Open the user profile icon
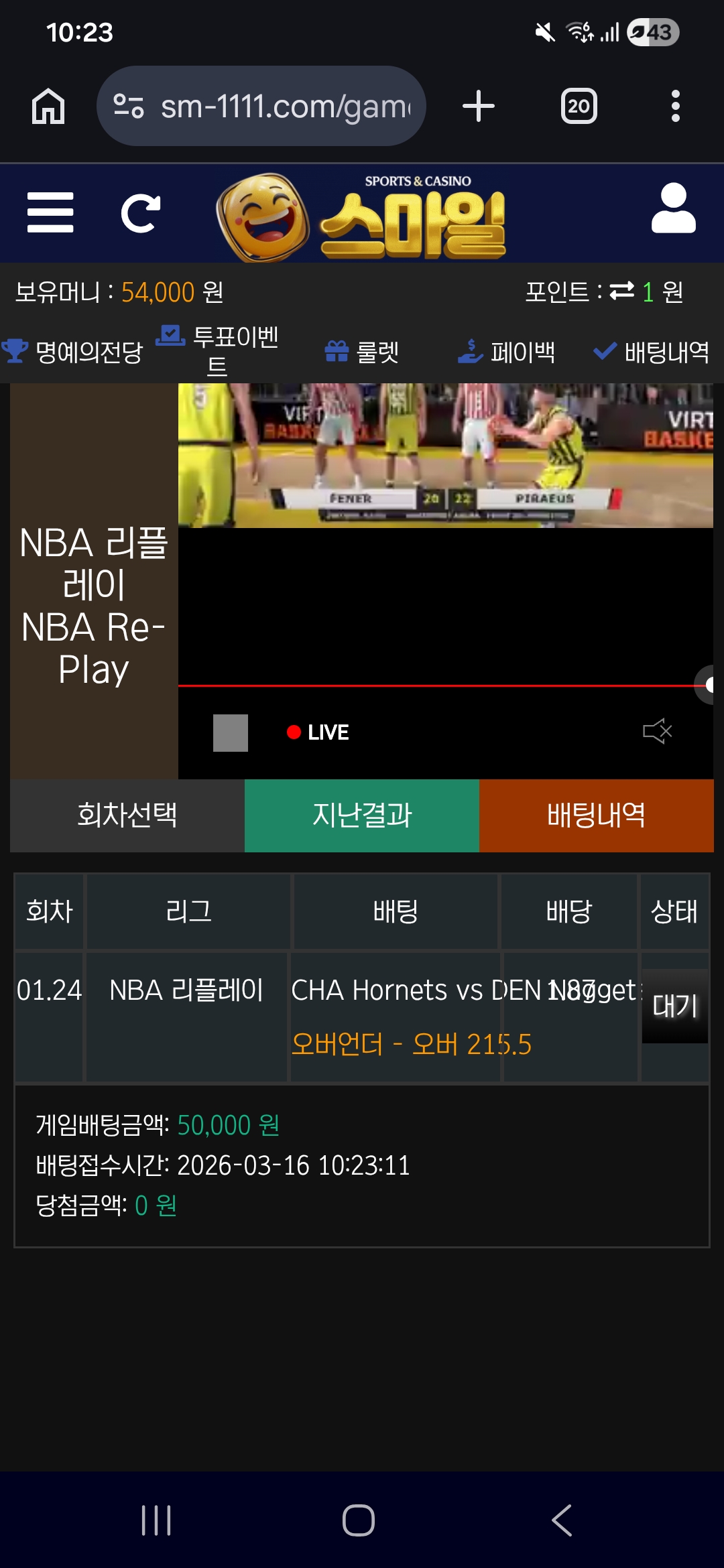This screenshot has height=1568, width=724. [673, 209]
